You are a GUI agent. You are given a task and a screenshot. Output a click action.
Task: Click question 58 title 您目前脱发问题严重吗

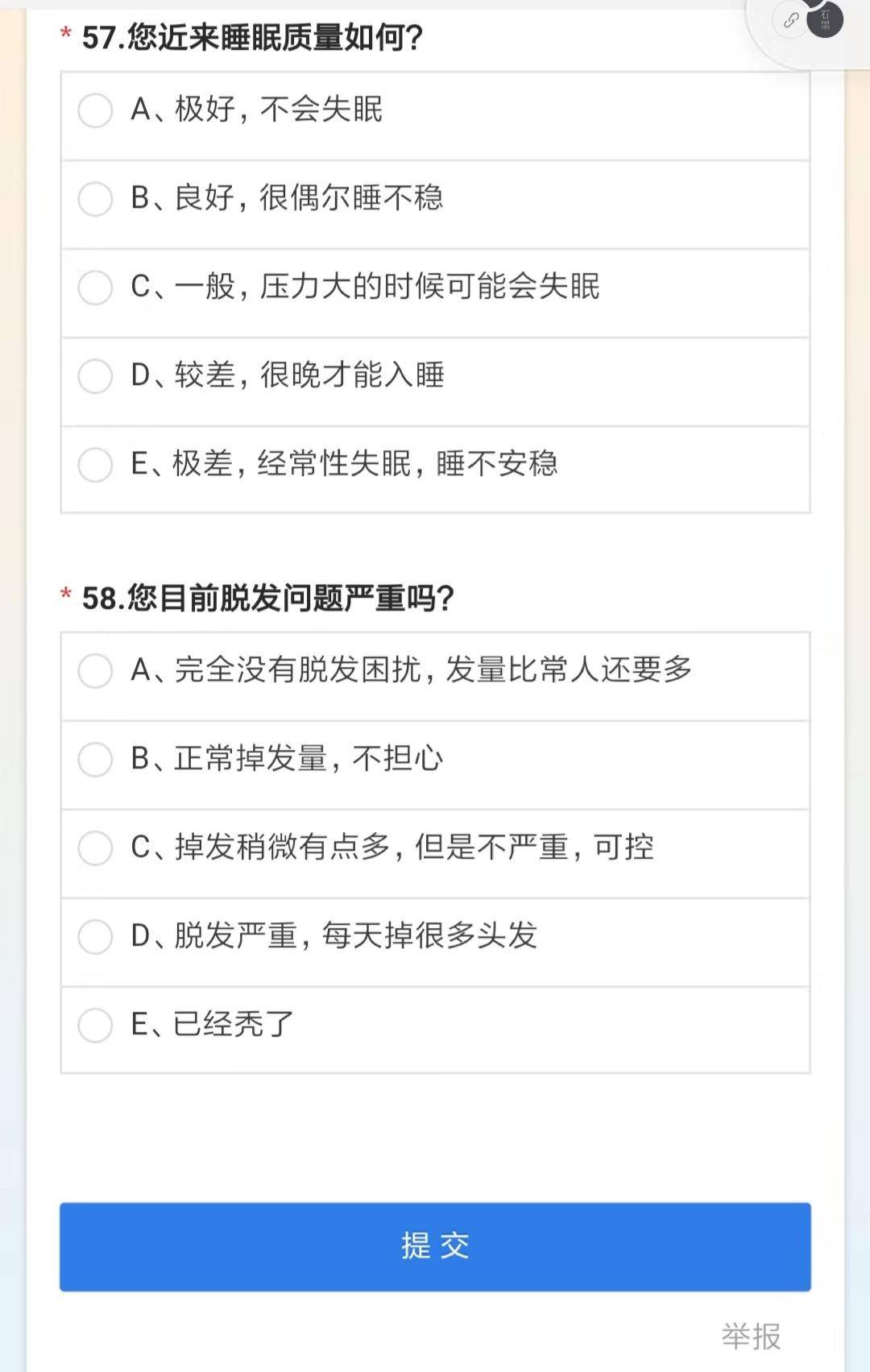click(266, 596)
